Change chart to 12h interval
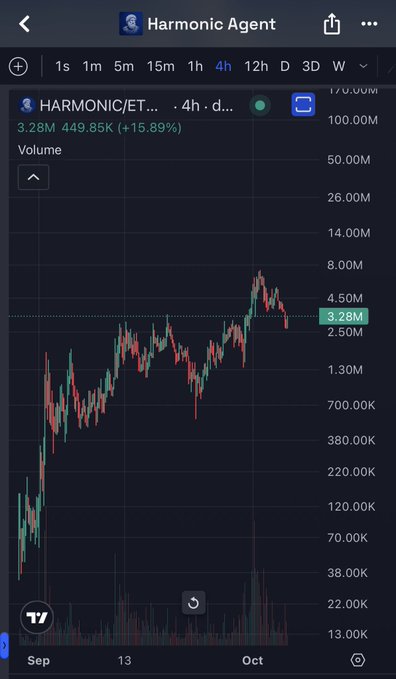This screenshot has height=679, width=396. point(256,66)
